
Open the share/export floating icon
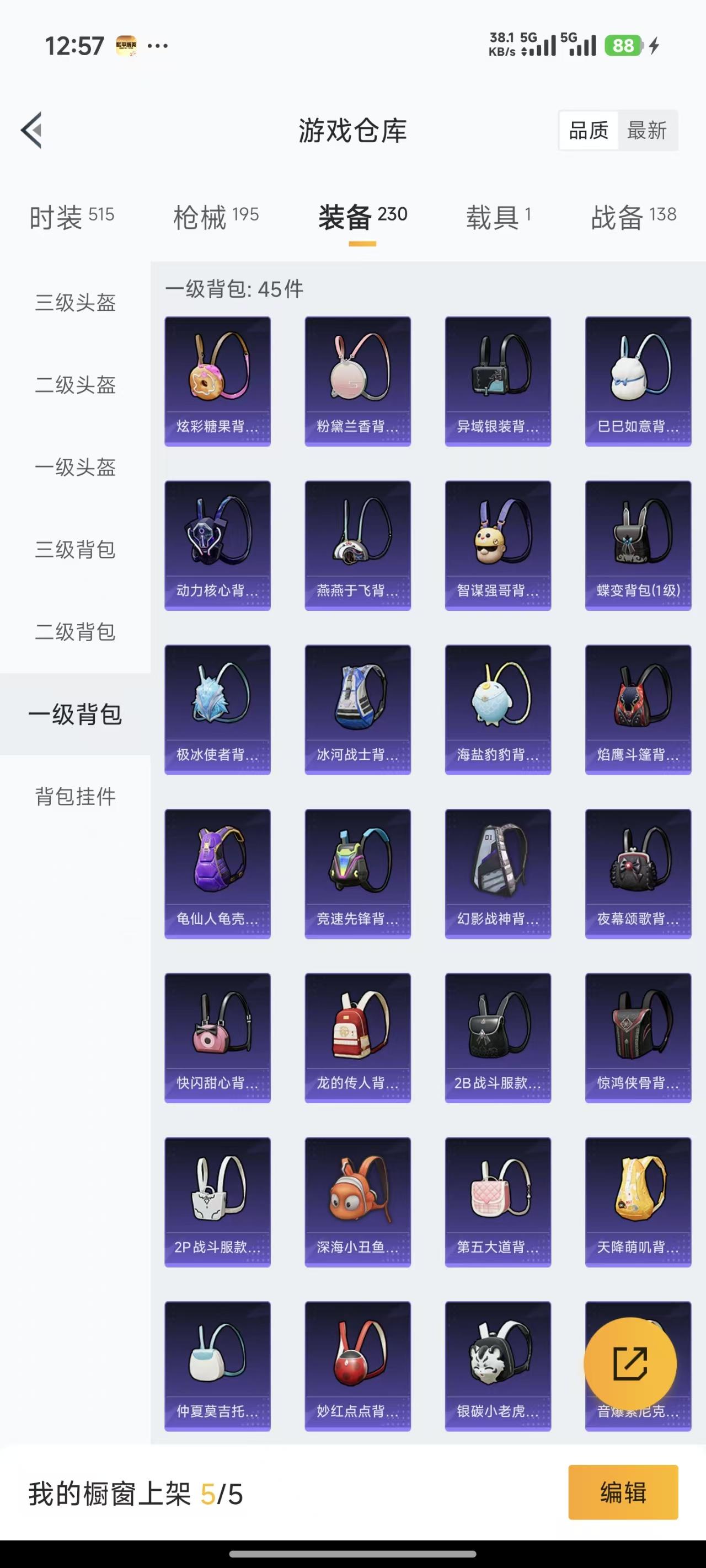click(x=636, y=1365)
